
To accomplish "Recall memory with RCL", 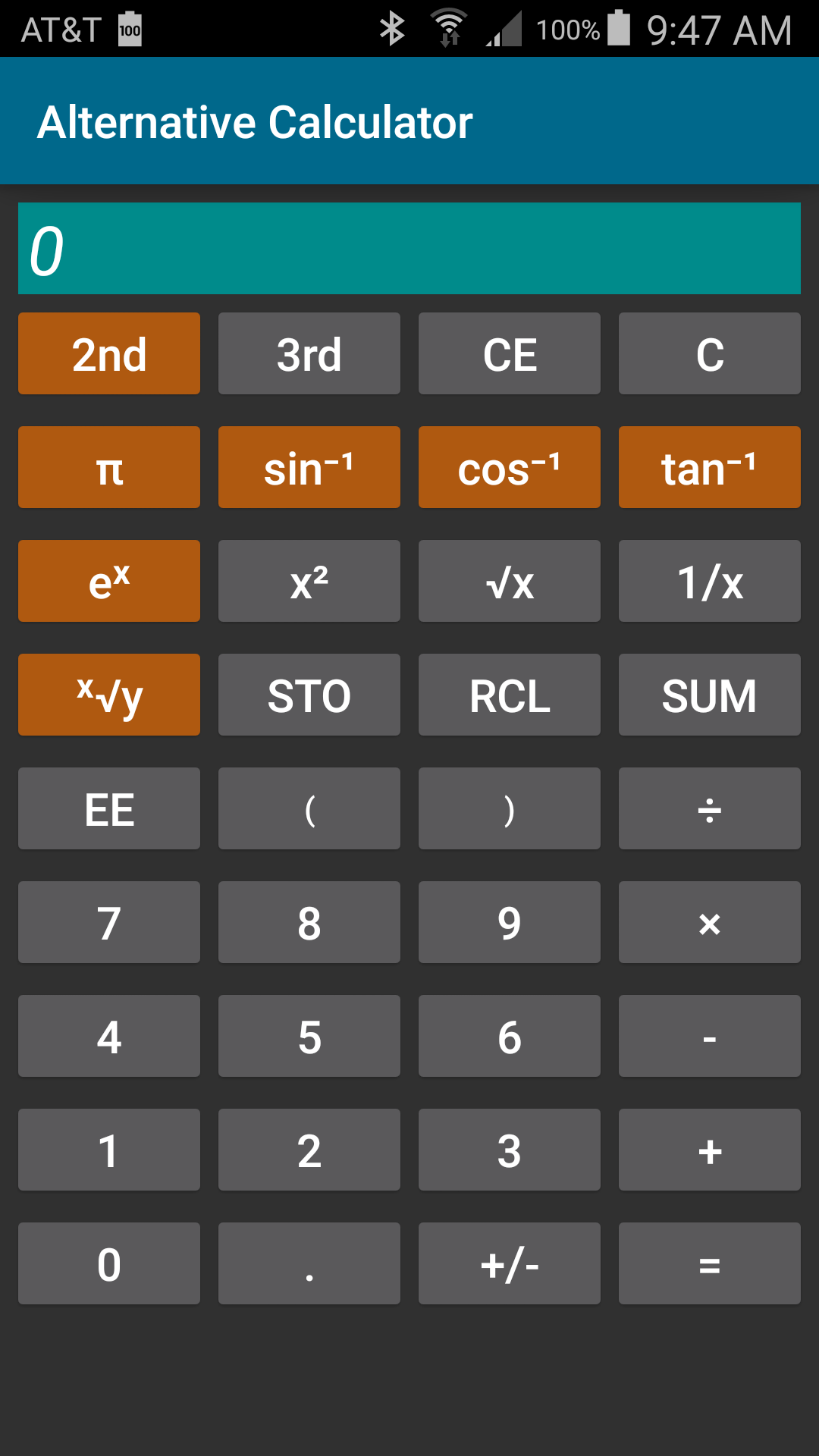I will (x=510, y=695).
